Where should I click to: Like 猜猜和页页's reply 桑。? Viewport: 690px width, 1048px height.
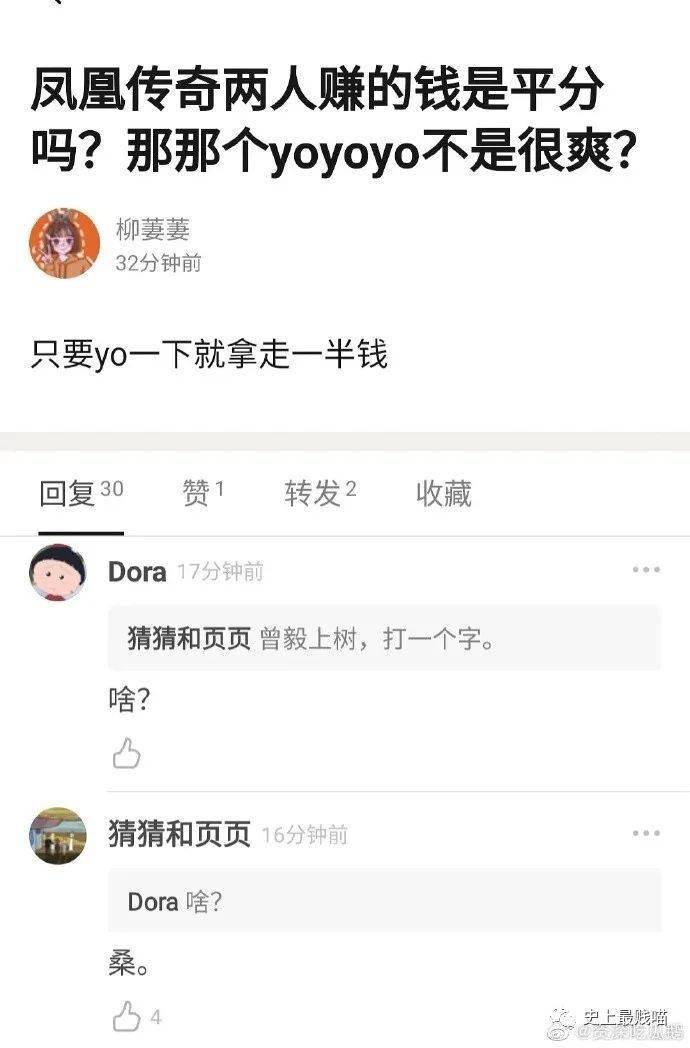(127, 1017)
